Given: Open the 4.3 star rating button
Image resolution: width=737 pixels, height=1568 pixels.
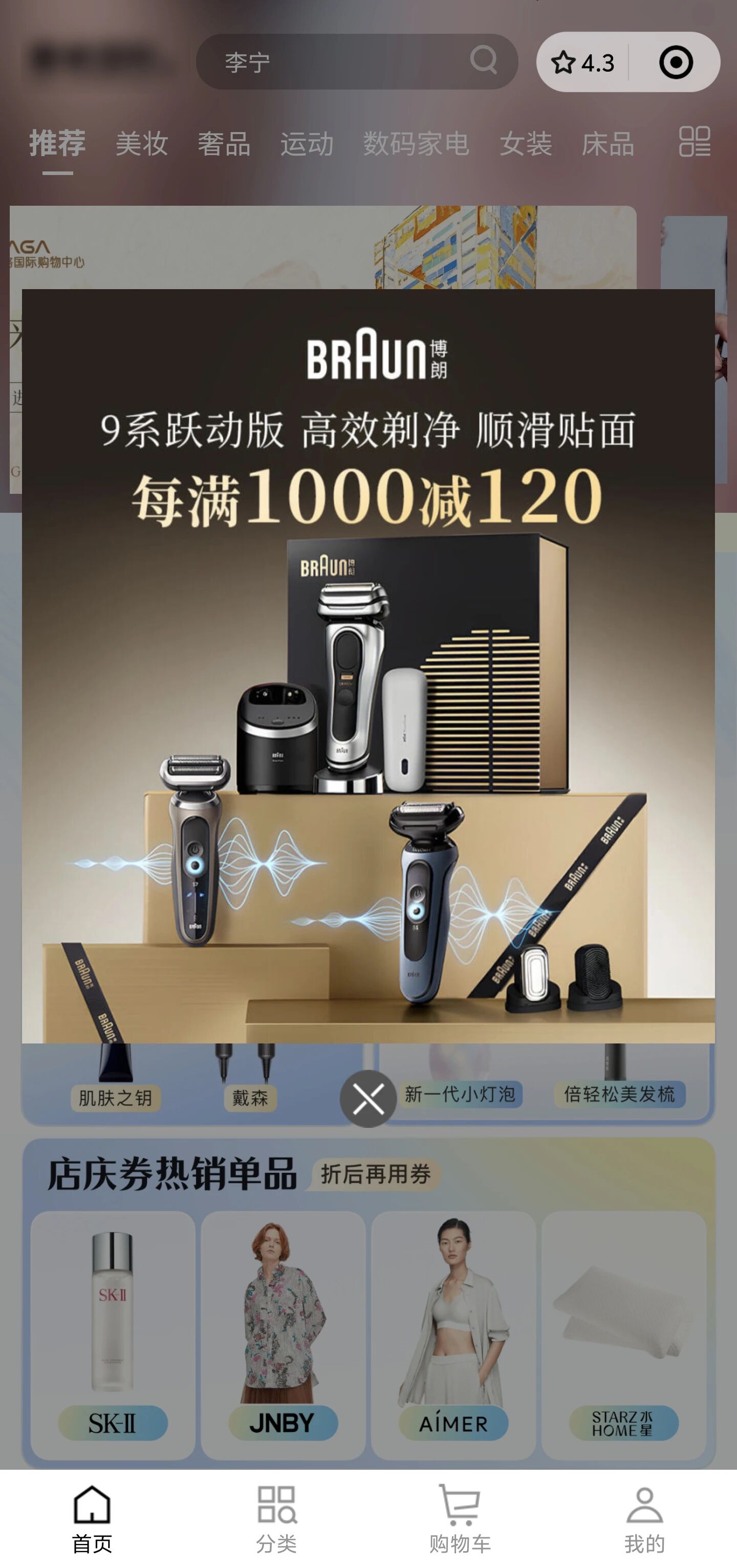Looking at the screenshot, I should coord(582,62).
